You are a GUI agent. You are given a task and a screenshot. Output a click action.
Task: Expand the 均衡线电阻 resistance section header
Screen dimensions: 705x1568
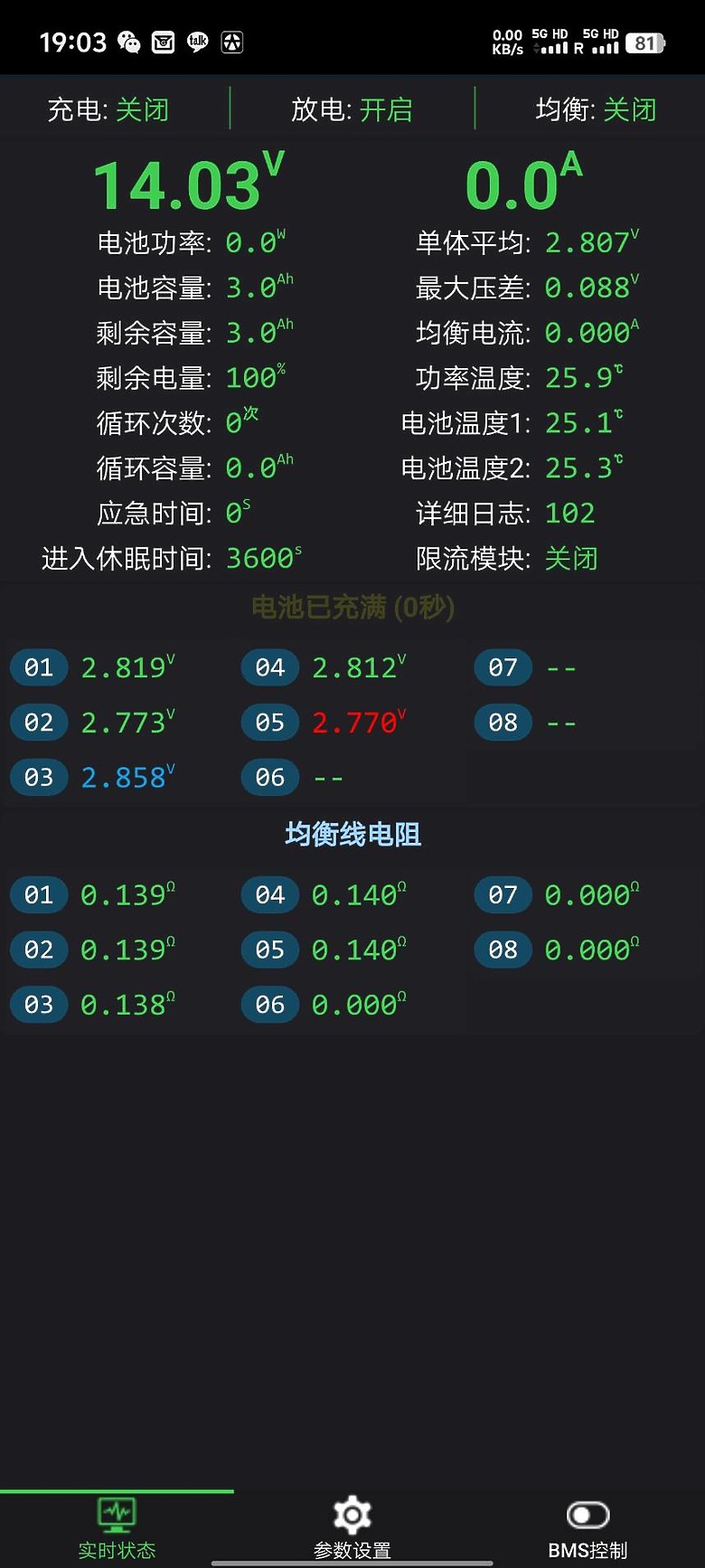click(x=352, y=836)
